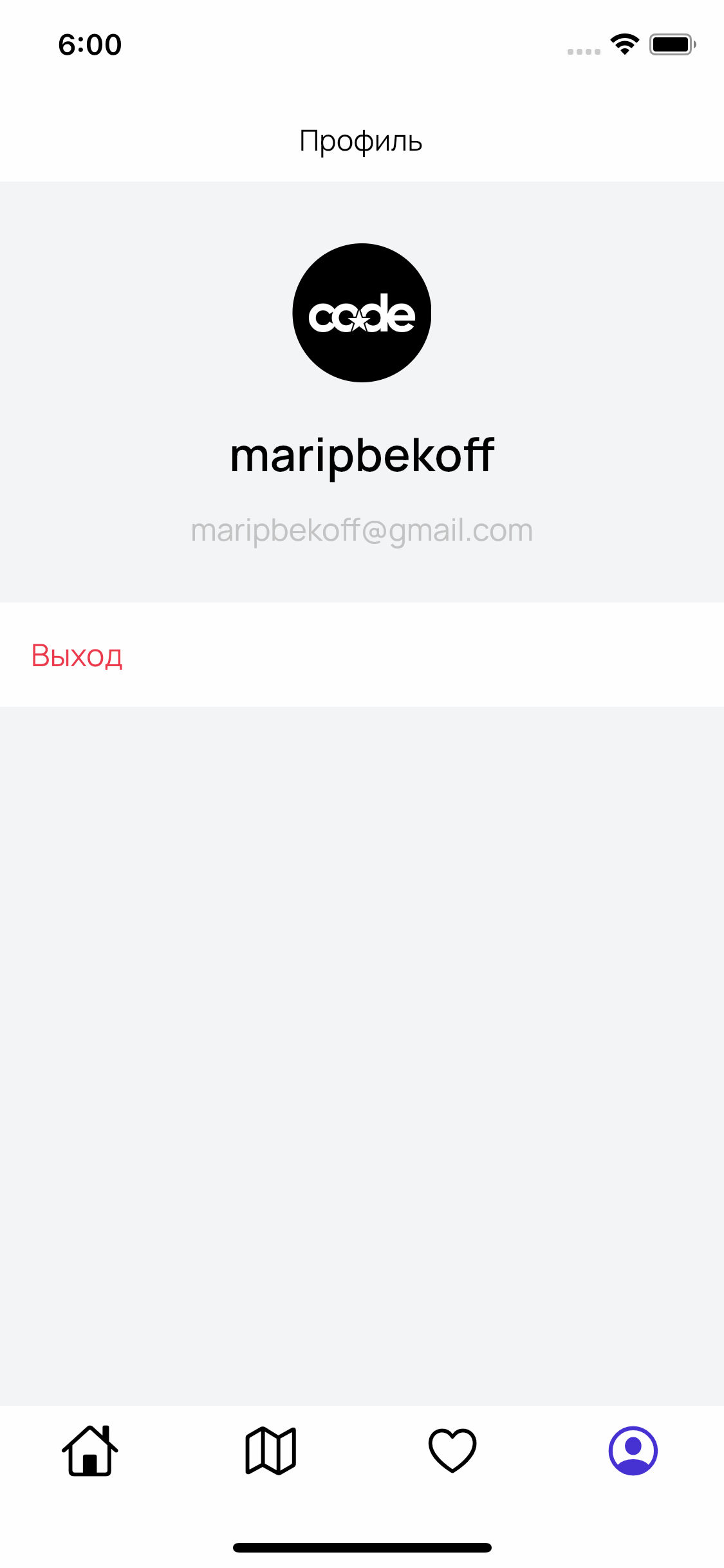Screen dimensions: 724x1568
Task: Open the Map tab
Action: coord(271,1451)
